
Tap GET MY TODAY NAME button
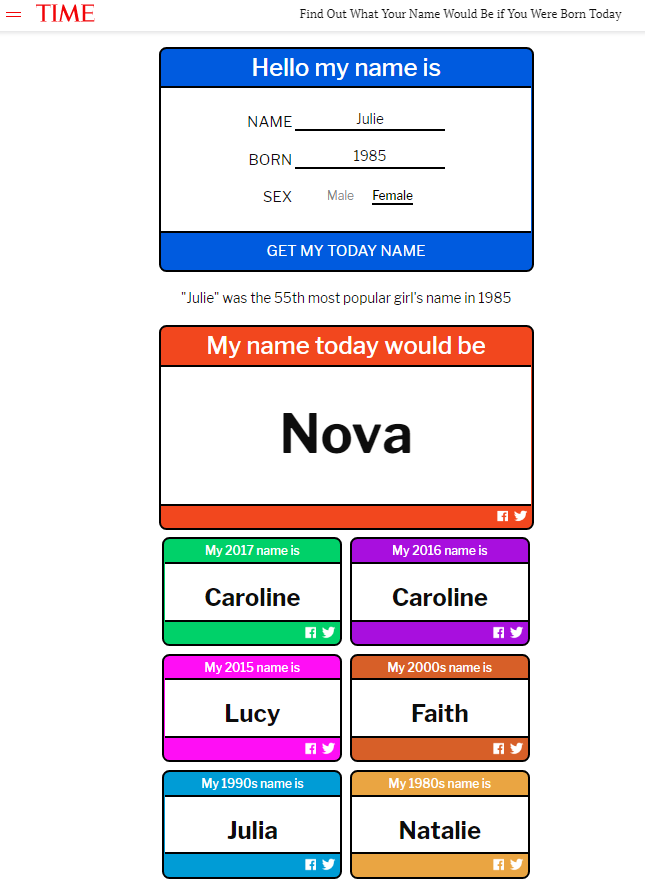click(346, 251)
